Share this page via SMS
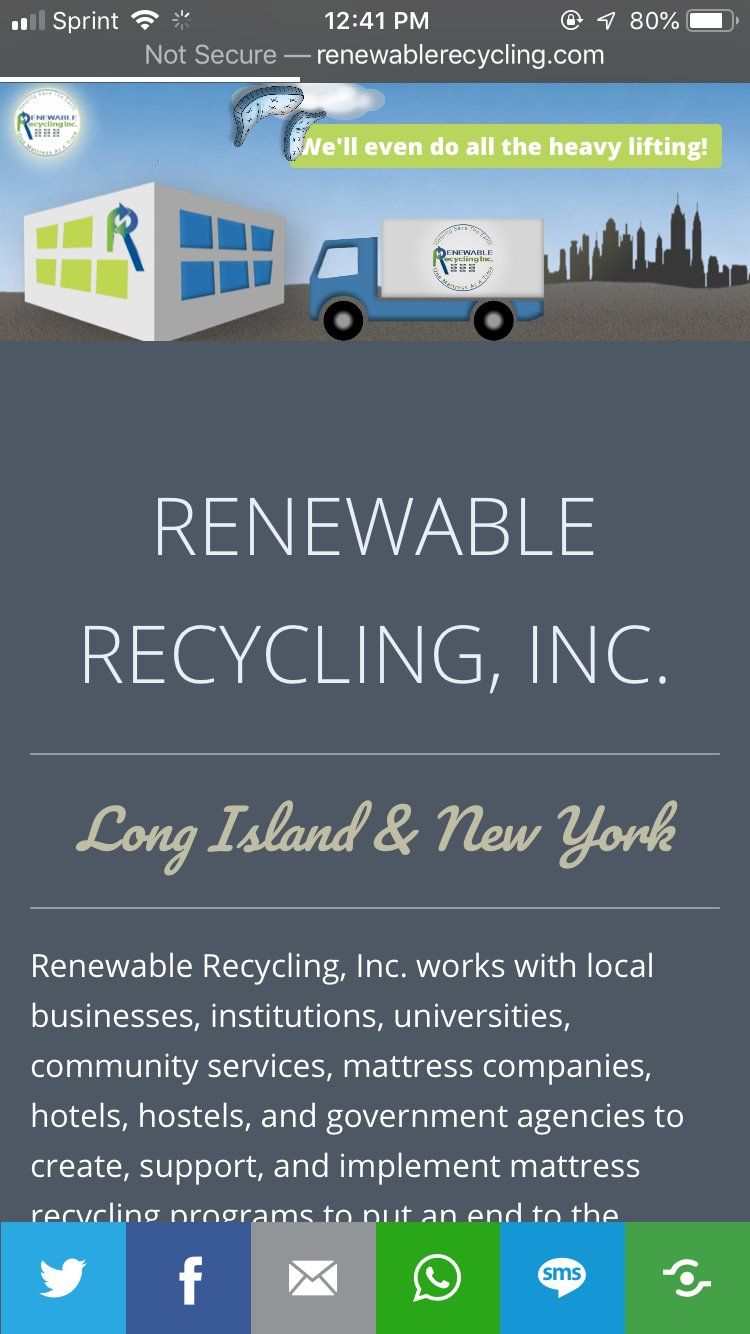 pos(562,1278)
